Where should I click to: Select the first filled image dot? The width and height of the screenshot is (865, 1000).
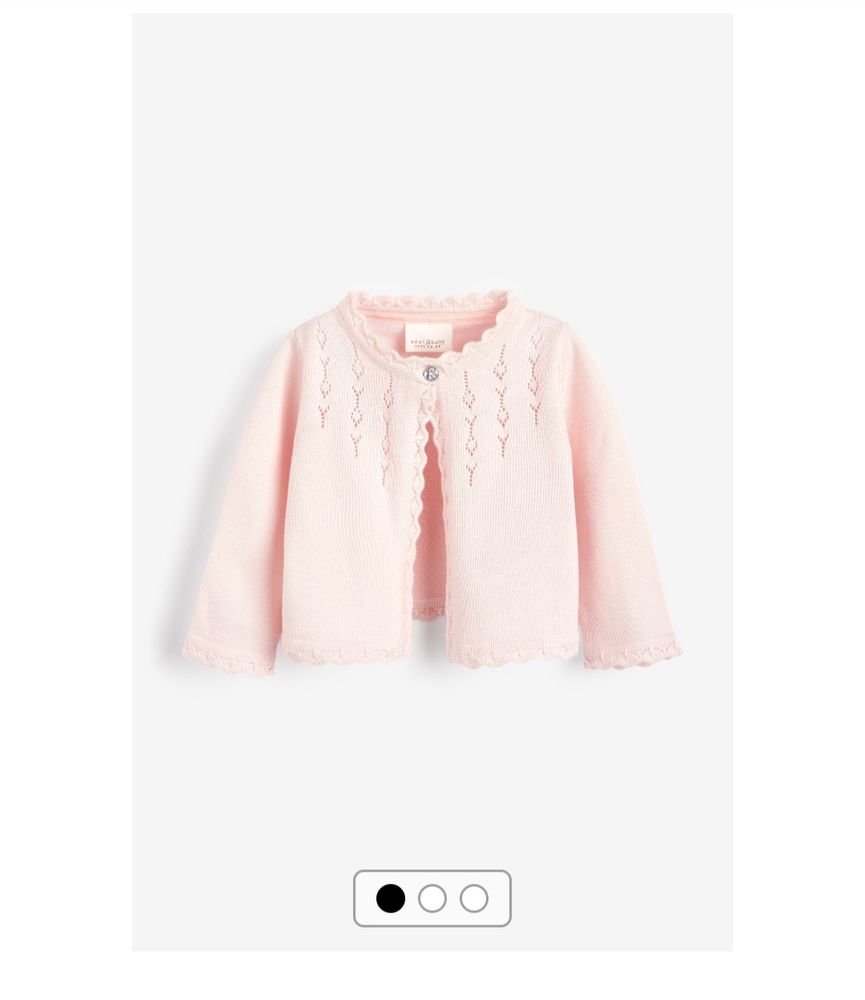pyautogui.click(x=390, y=898)
